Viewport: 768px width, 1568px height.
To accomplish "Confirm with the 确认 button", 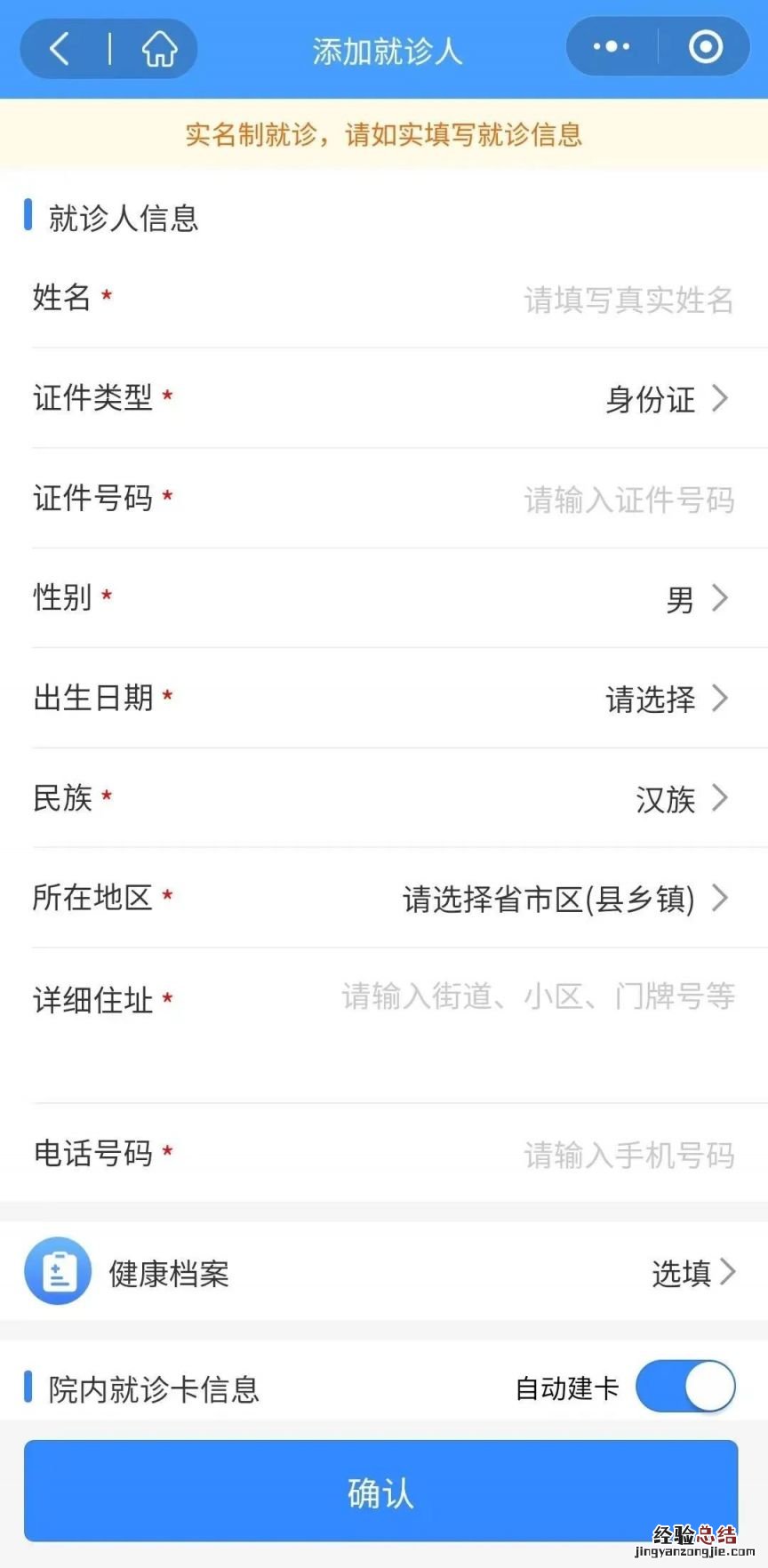I will [380, 1492].
